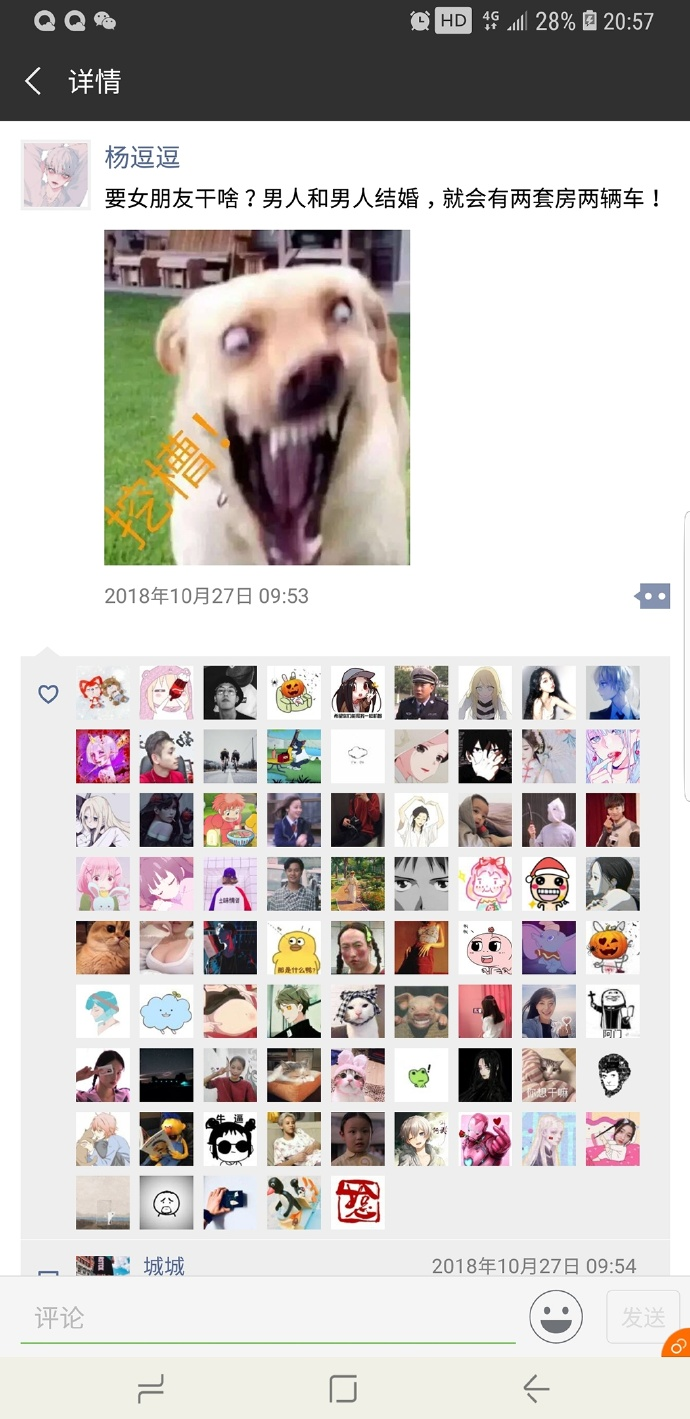The image size is (690, 1419).
Task: Go back from the 详情 page
Action: tap(33, 81)
